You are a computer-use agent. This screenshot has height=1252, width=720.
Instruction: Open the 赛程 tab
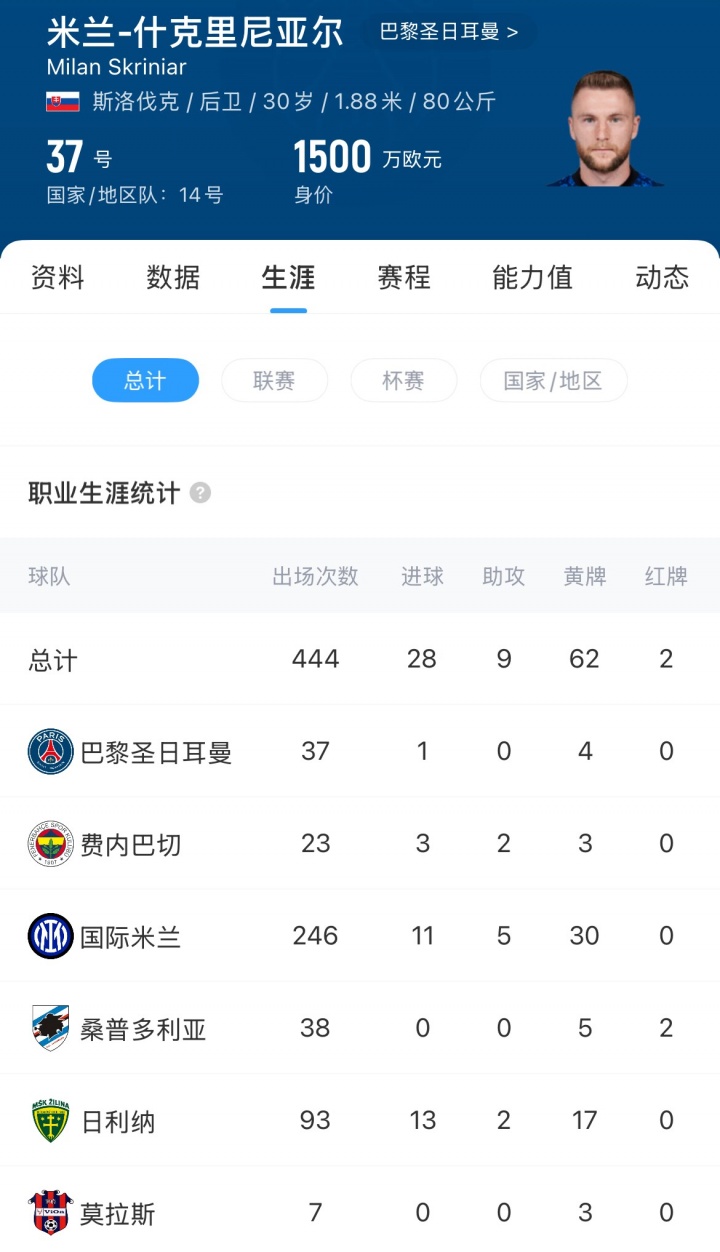click(403, 277)
